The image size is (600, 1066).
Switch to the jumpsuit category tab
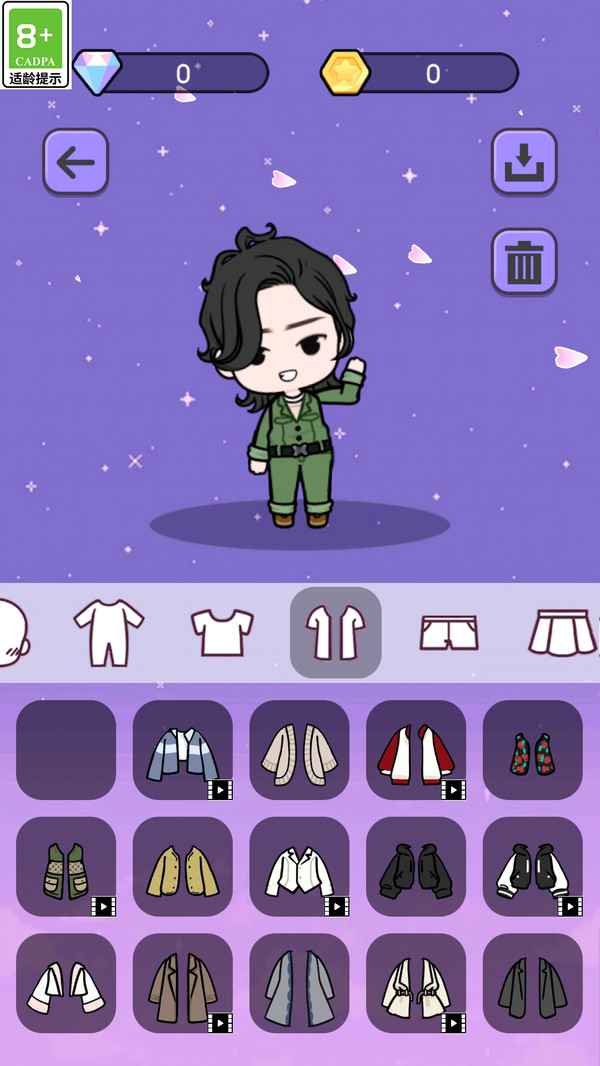click(x=108, y=632)
